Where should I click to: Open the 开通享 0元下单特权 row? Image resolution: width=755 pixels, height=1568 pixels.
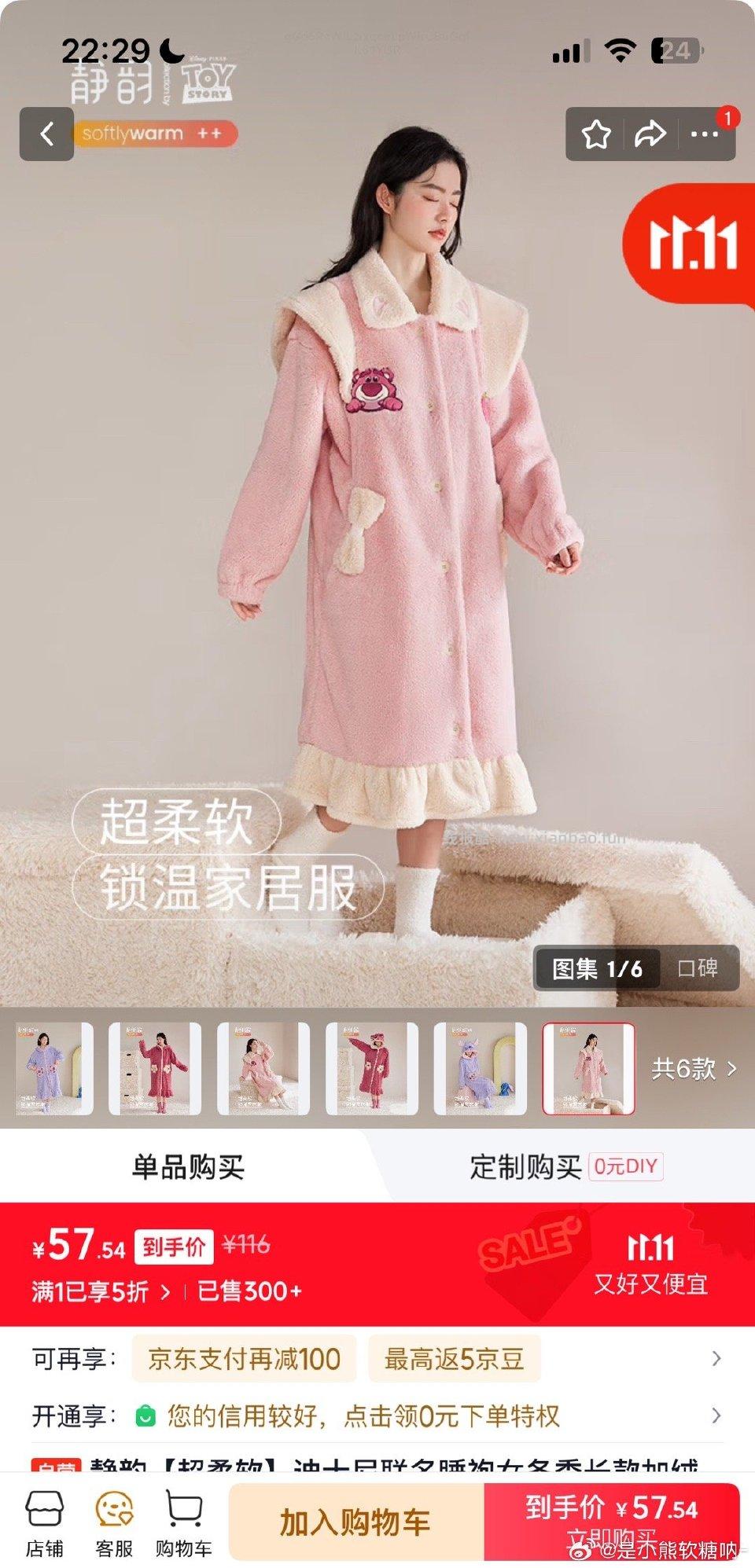click(x=715, y=1416)
